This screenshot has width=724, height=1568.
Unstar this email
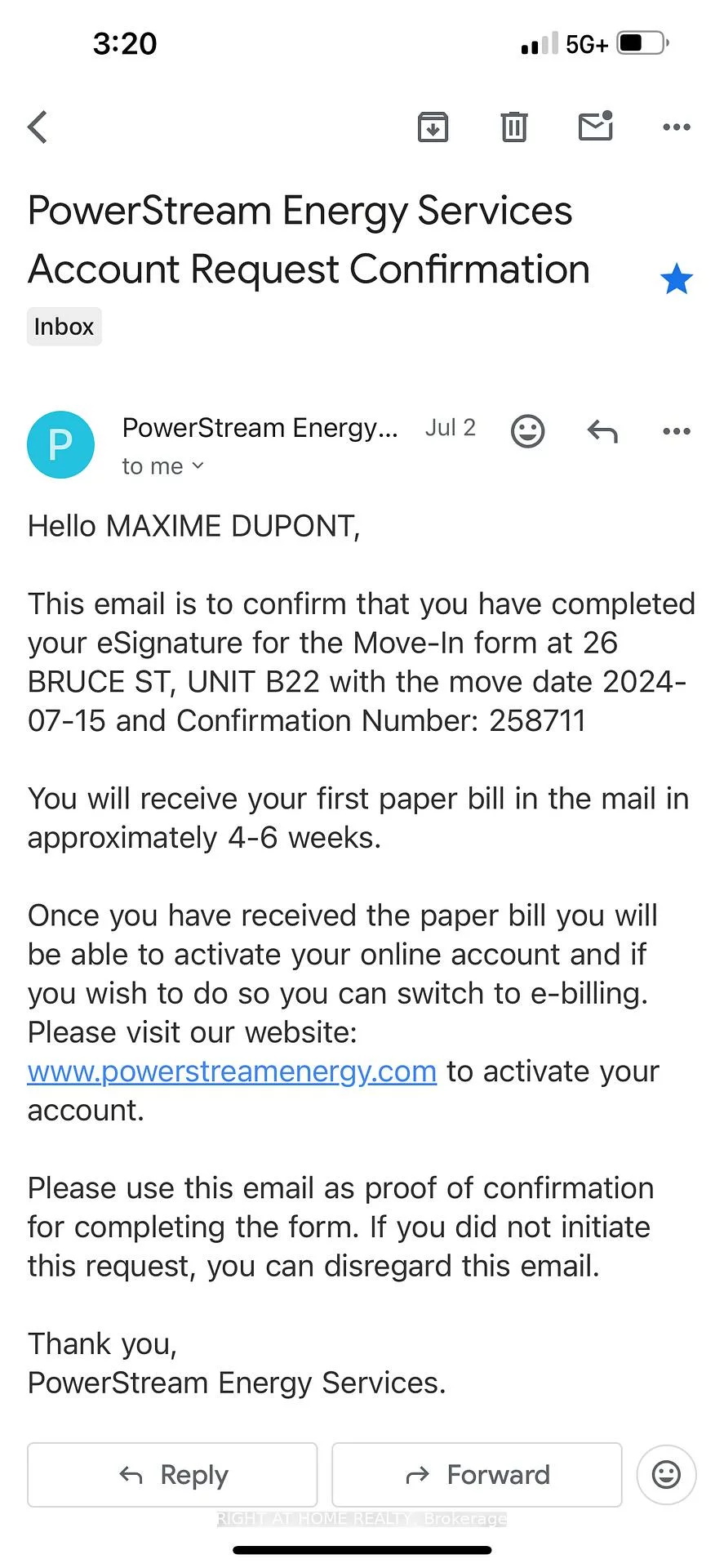tap(676, 279)
